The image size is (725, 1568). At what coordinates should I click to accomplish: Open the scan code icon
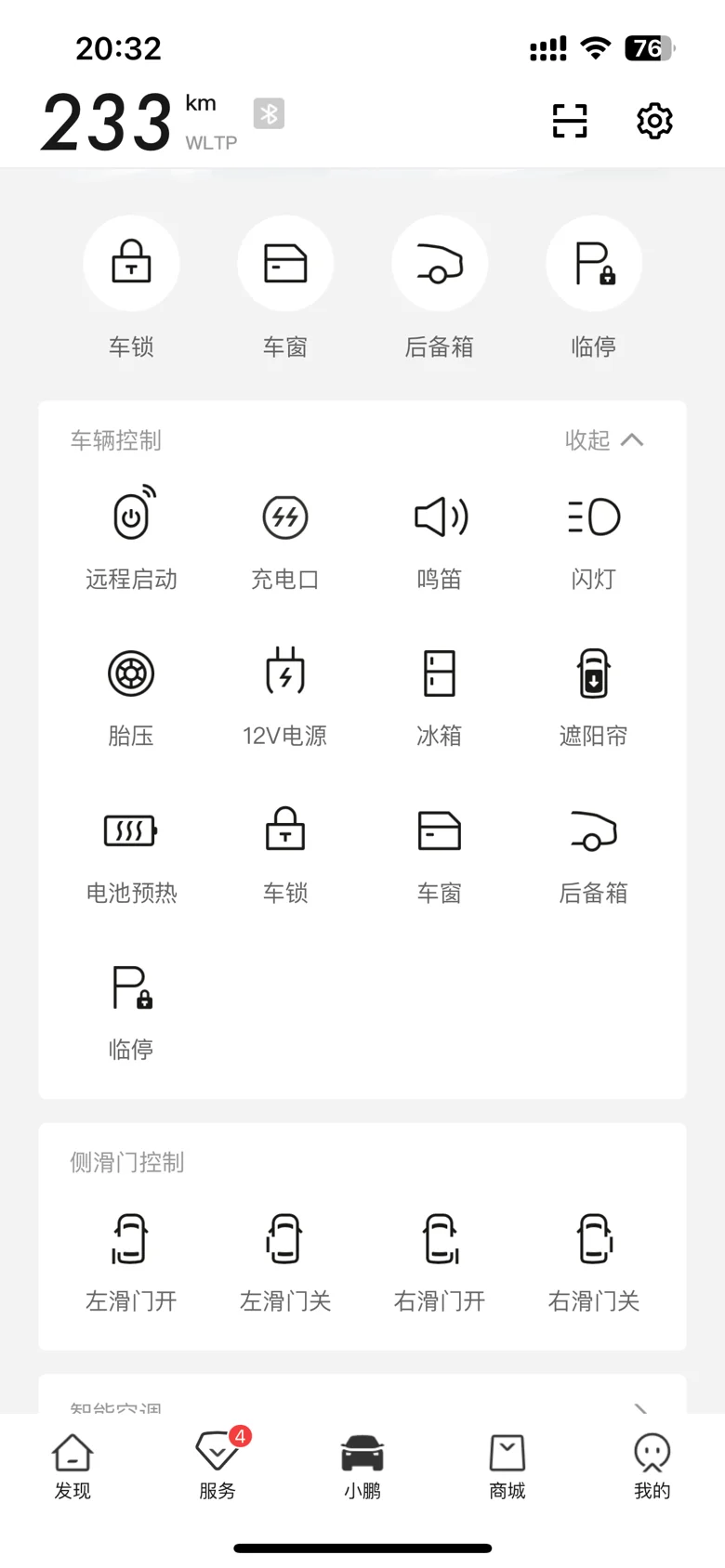click(570, 121)
